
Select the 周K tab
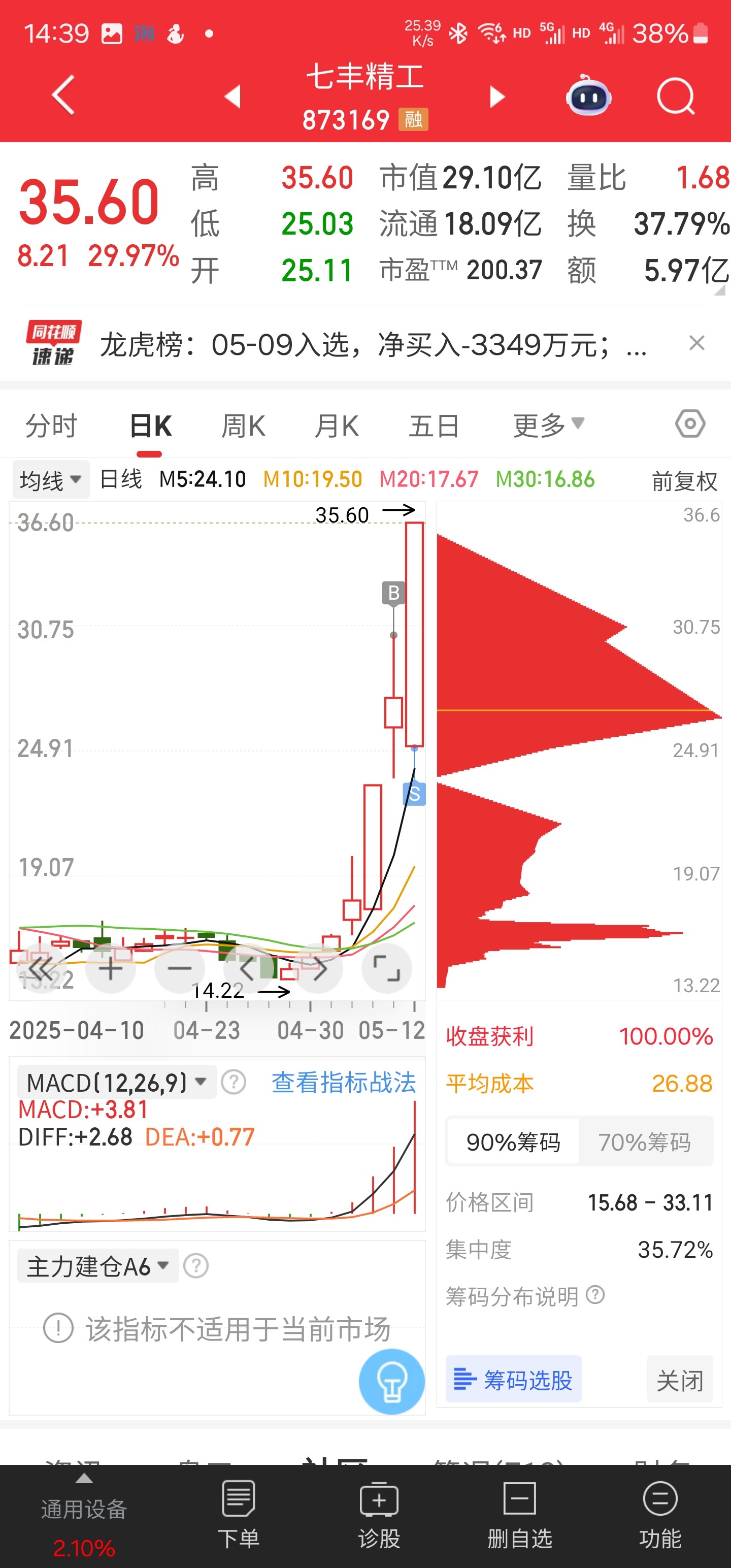pos(243,426)
